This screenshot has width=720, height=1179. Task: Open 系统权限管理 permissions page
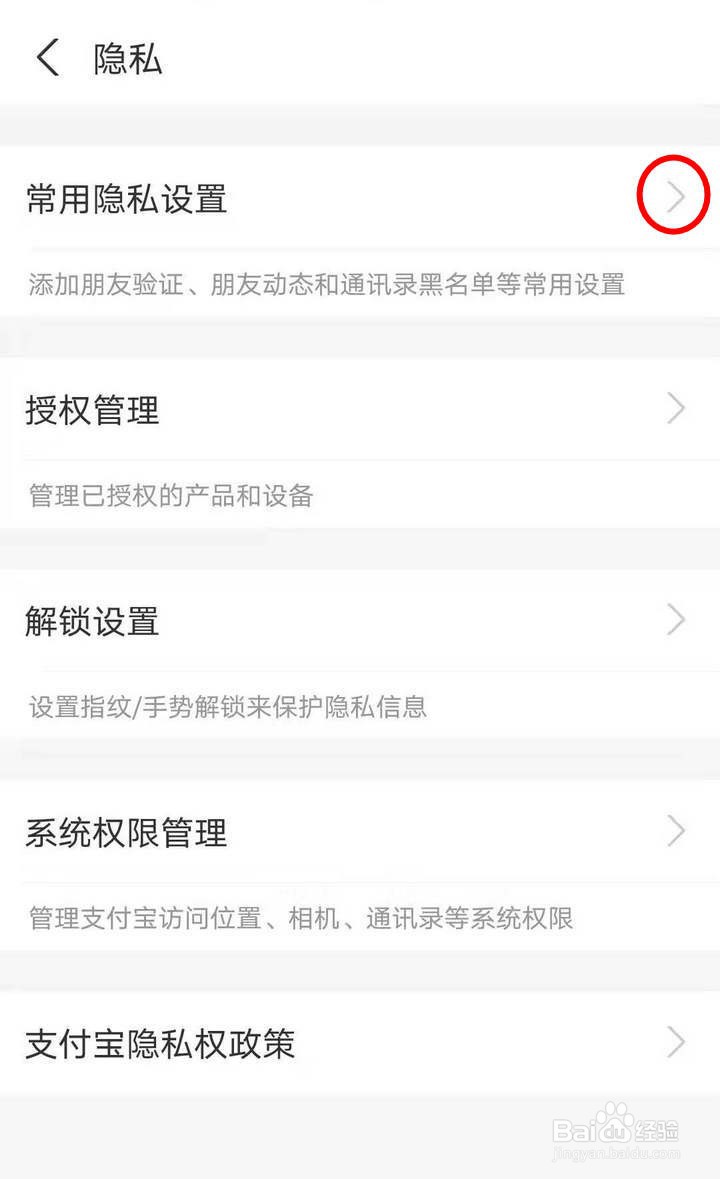(127, 832)
